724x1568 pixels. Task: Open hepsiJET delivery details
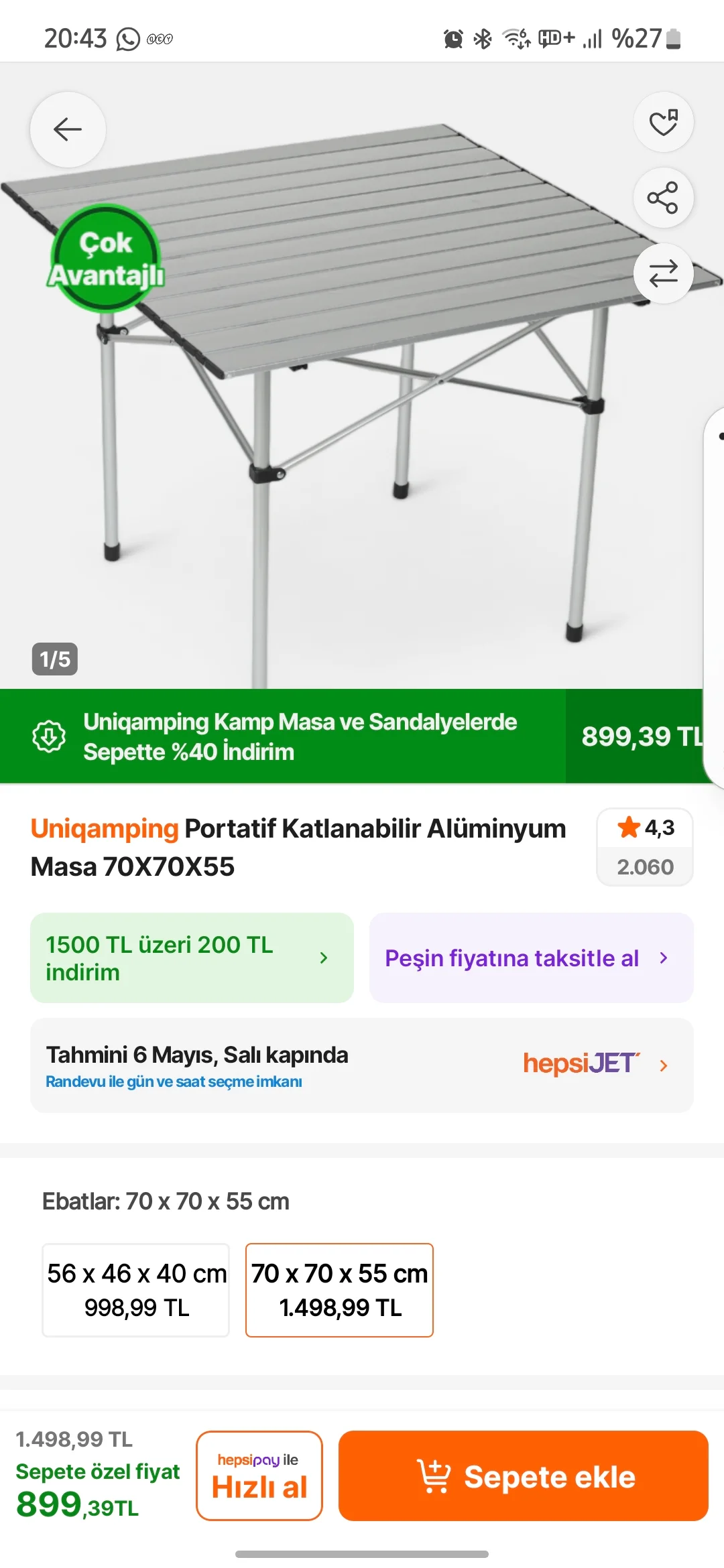pyautogui.click(x=362, y=1065)
